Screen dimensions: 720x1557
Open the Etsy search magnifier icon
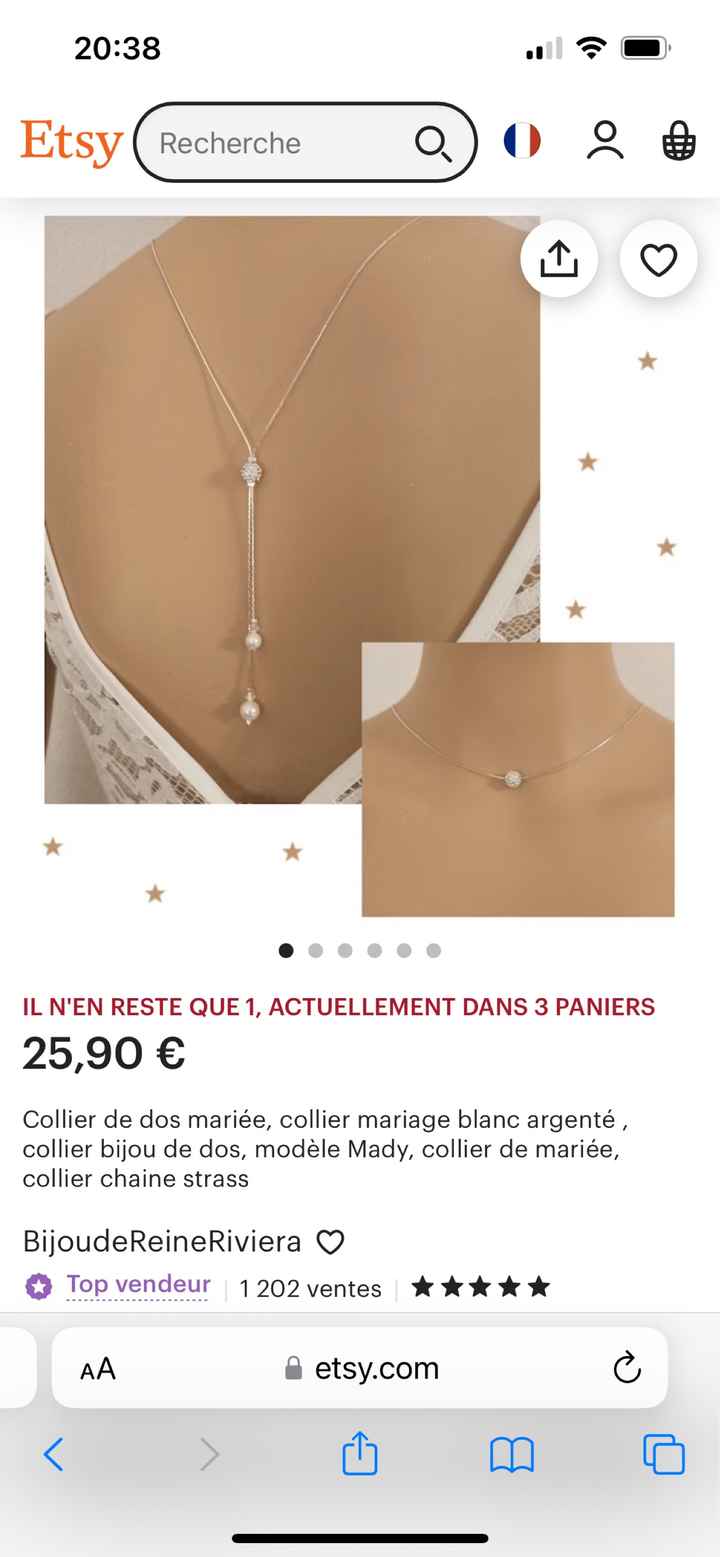pos(434,142)
